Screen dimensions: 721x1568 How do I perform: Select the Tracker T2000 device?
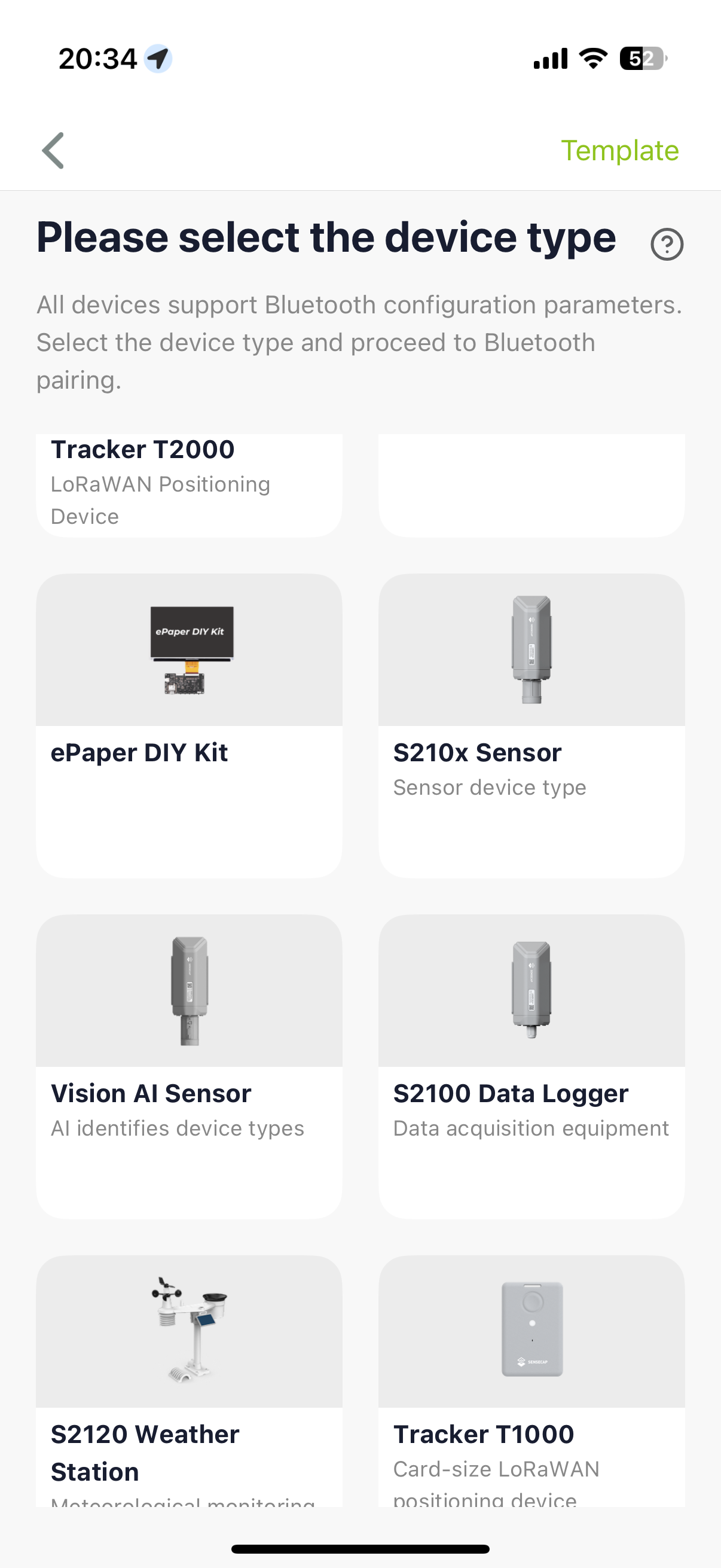(x=188, y=483)
